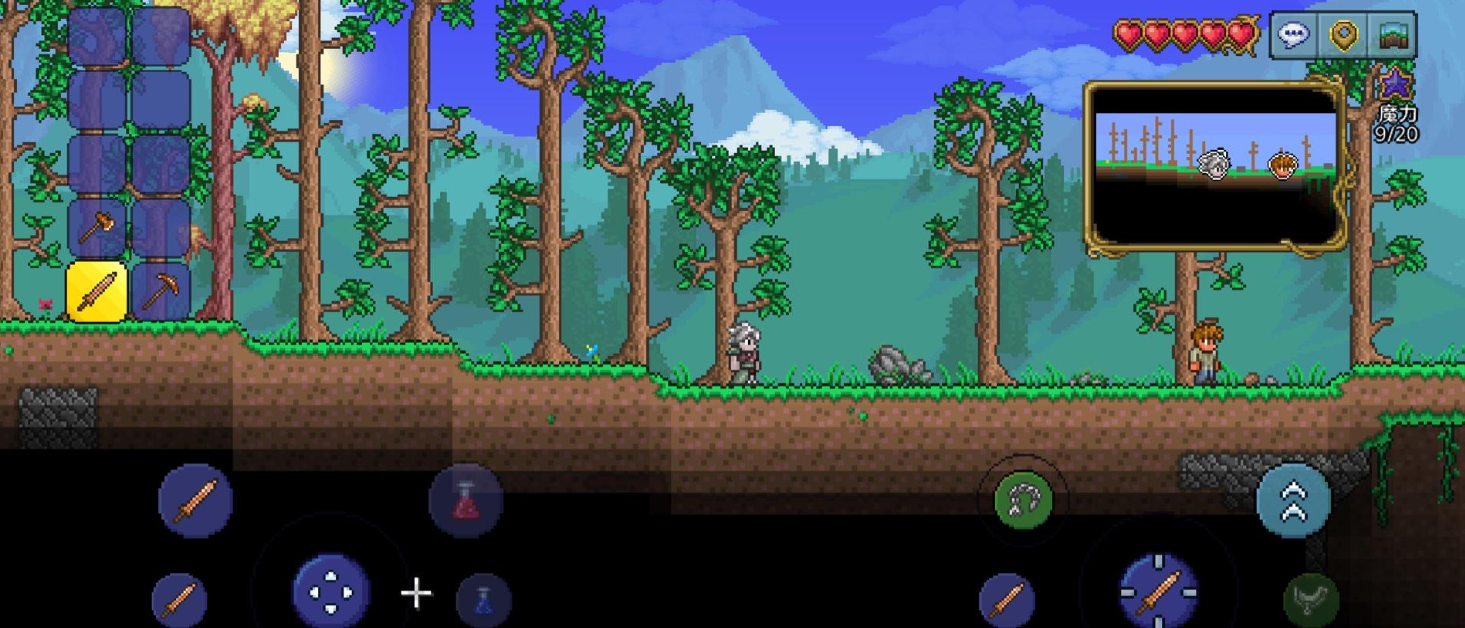Select the copper axe hotbar slot

[97, 229]
